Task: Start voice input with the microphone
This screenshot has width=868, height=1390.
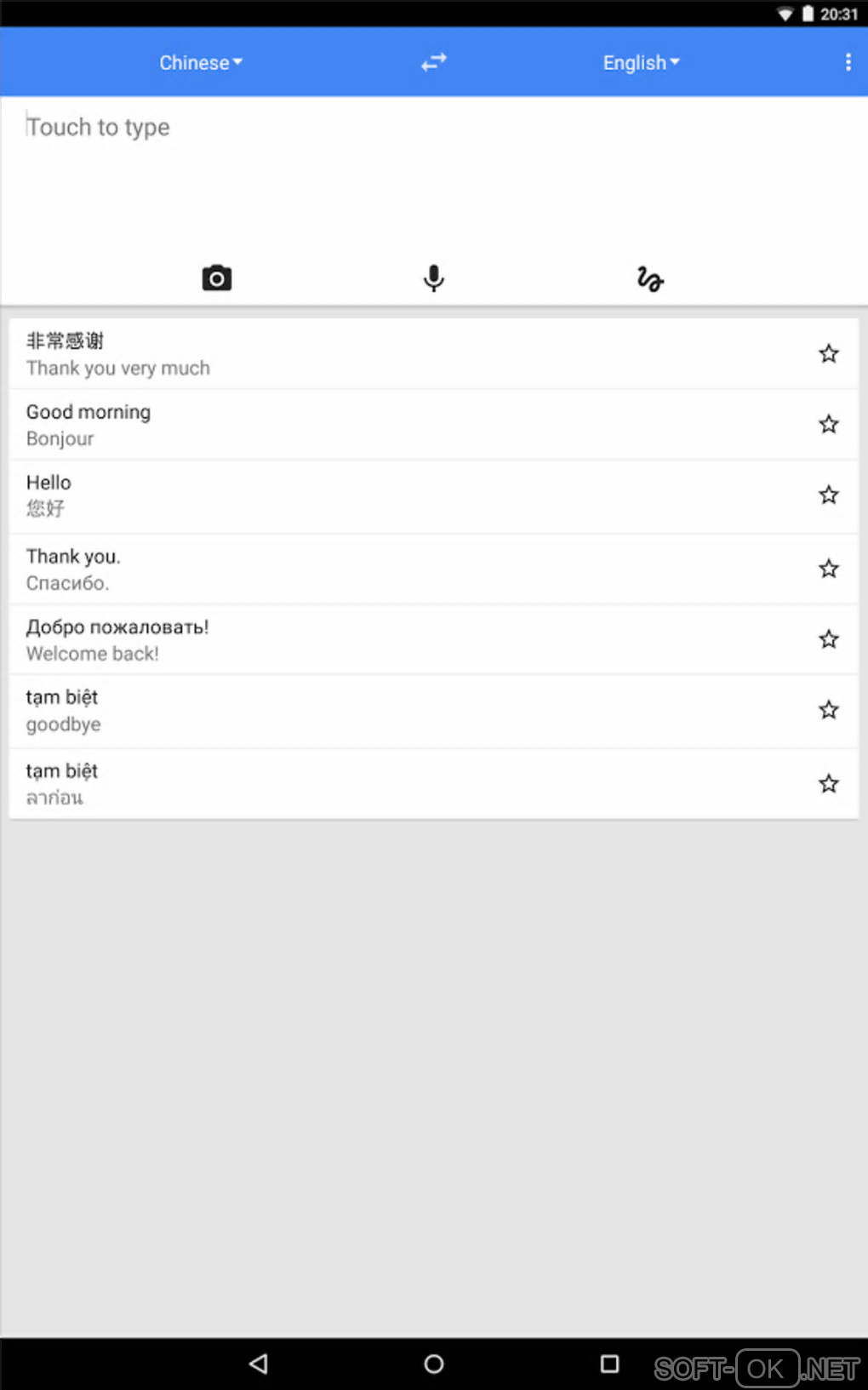Action: pyautogui.click(x=434, y=278)
